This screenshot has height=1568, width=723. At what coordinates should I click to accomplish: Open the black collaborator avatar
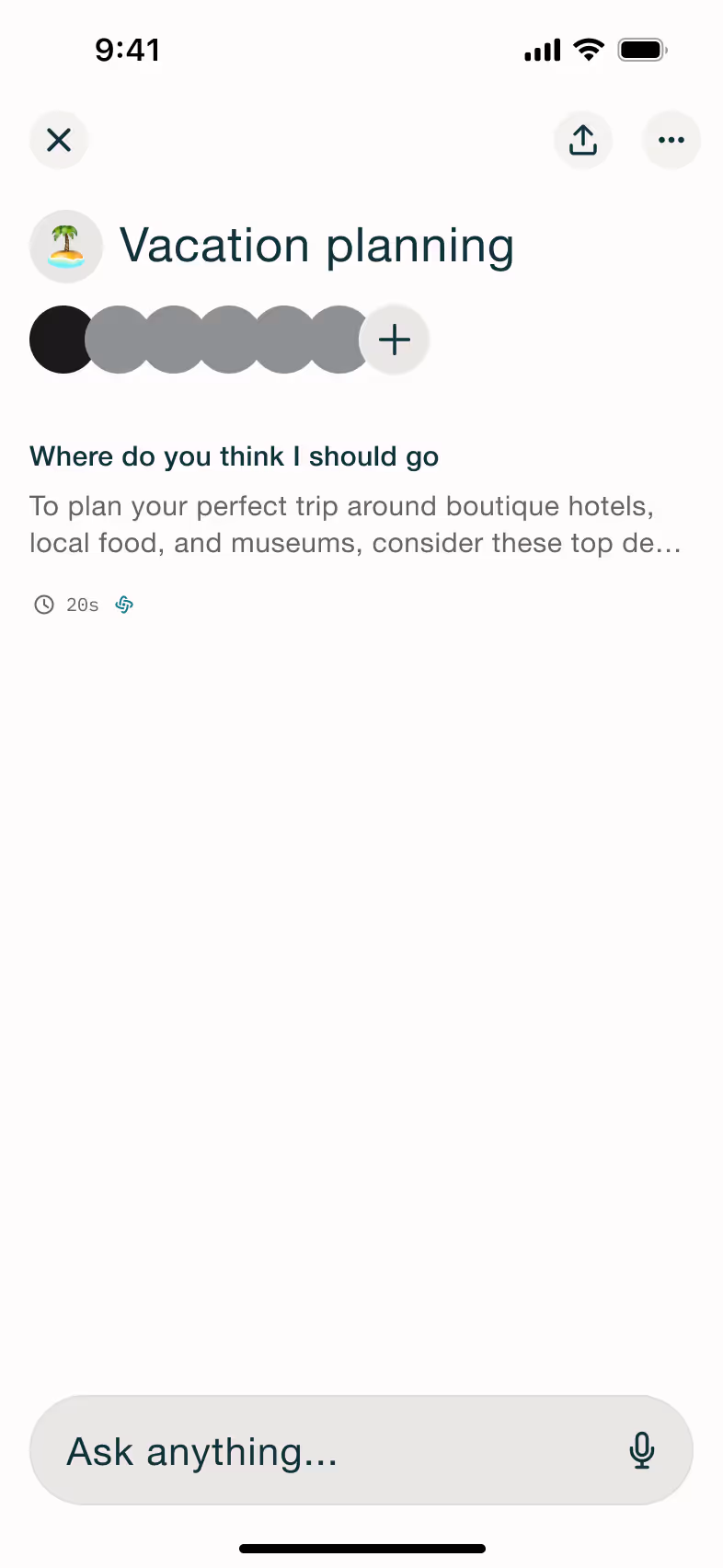point(62,340)
